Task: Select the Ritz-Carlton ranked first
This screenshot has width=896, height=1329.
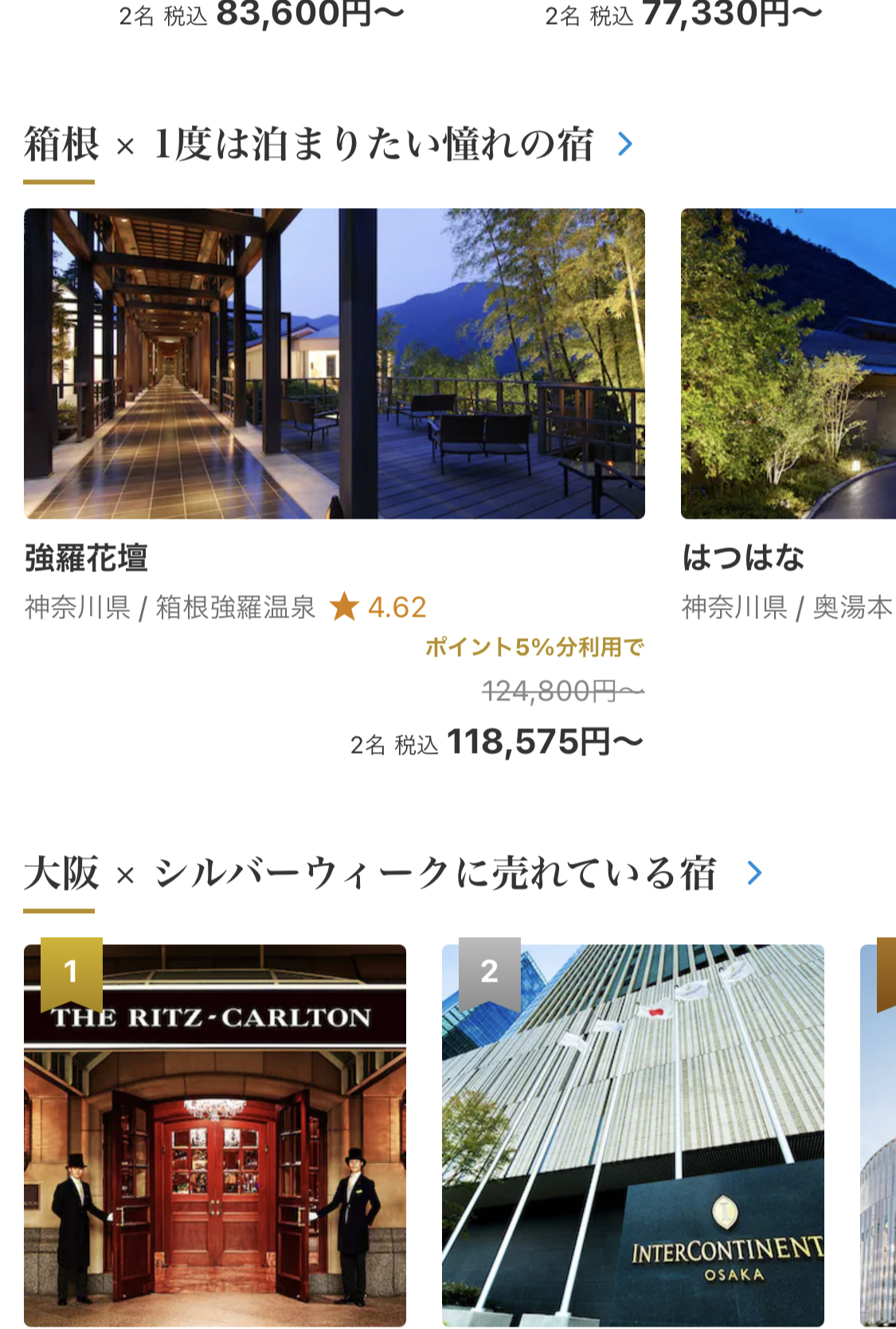Action: [x=215, y=1135]
